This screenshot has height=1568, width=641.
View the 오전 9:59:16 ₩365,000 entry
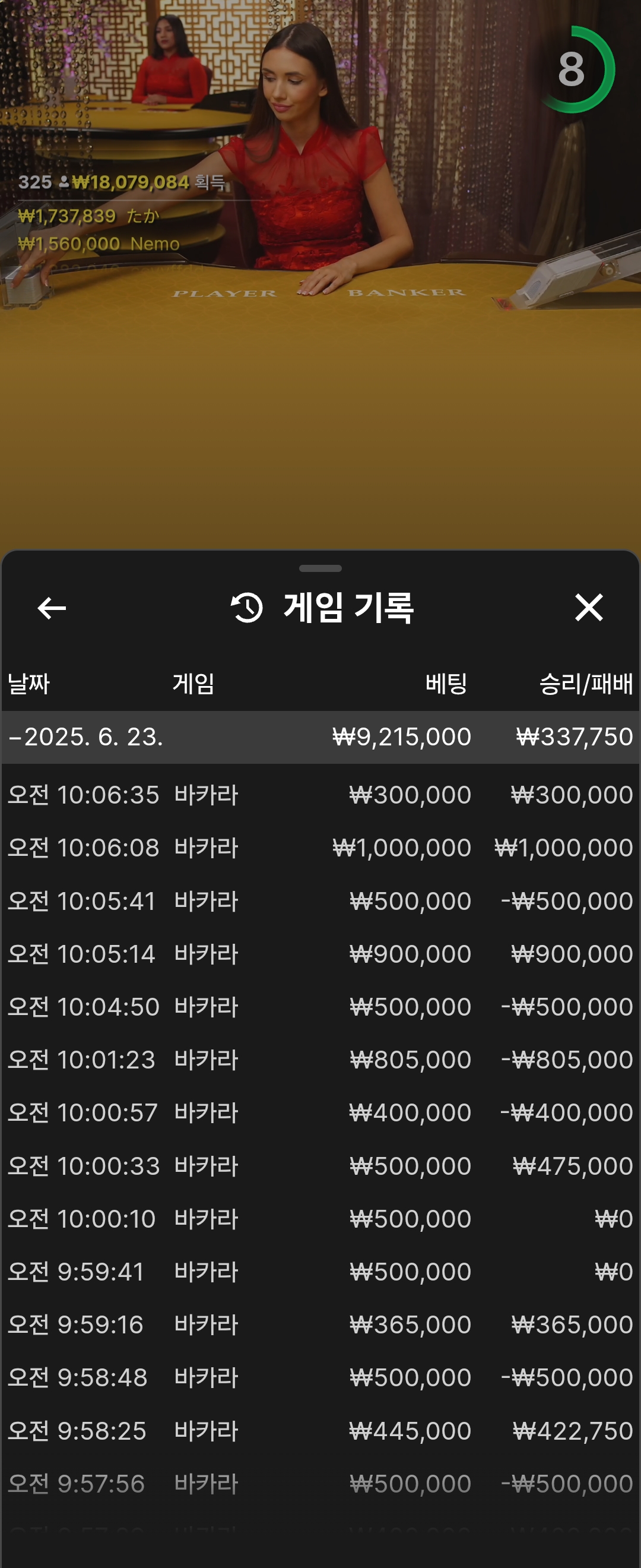pyautogui.click(x=320, y=1324)
